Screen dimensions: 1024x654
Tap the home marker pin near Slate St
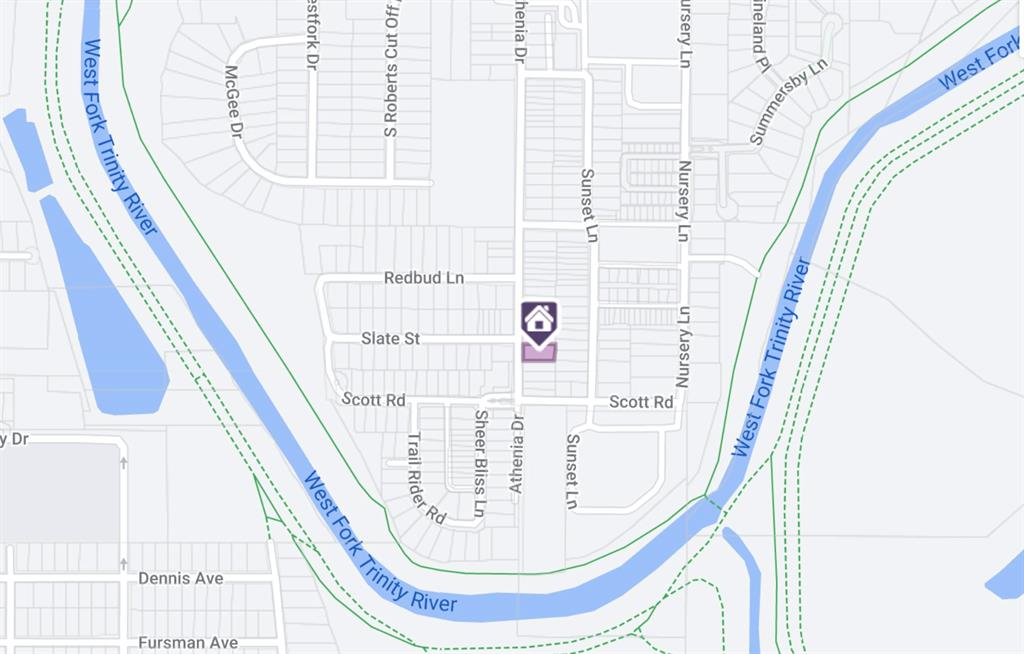click(x=539, y=321)
